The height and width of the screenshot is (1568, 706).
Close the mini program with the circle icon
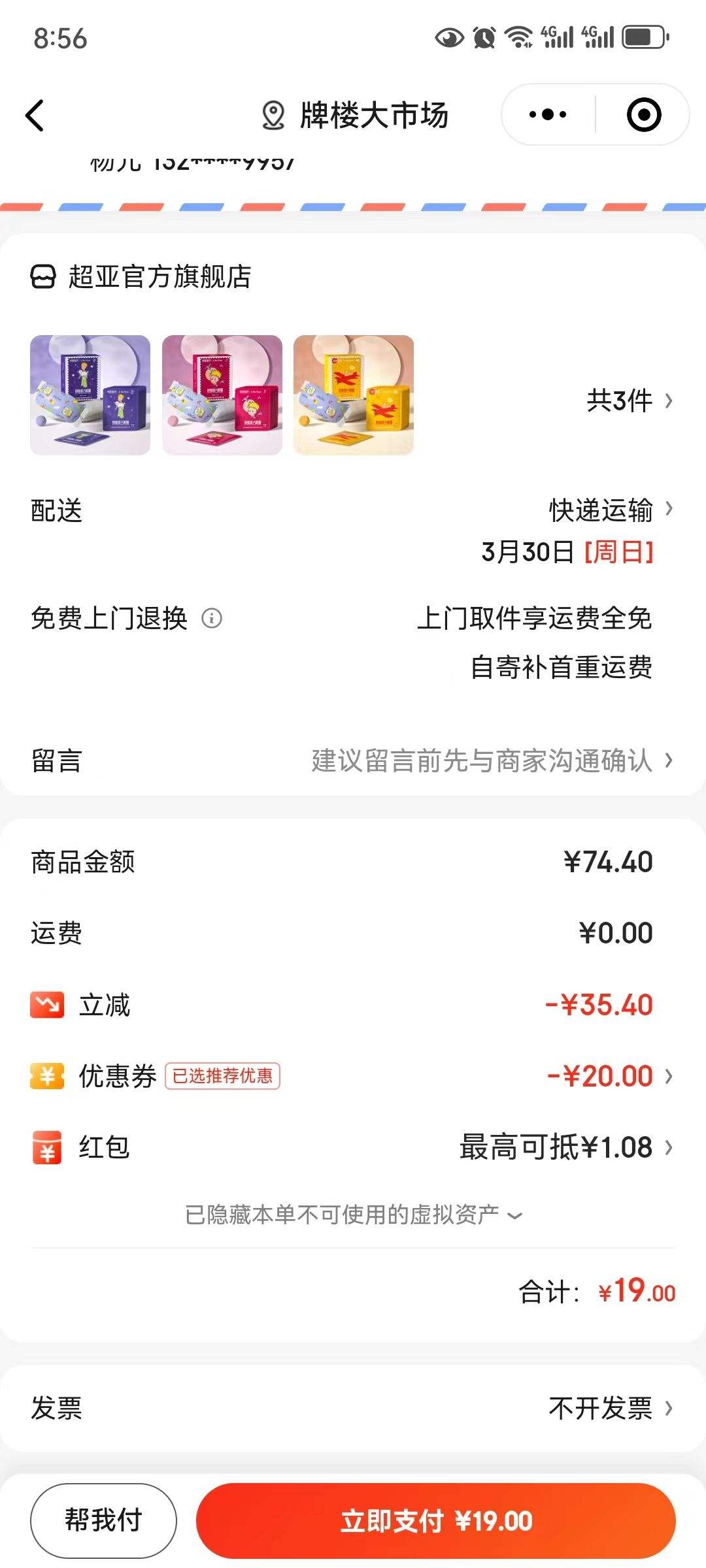pos(644,115)
